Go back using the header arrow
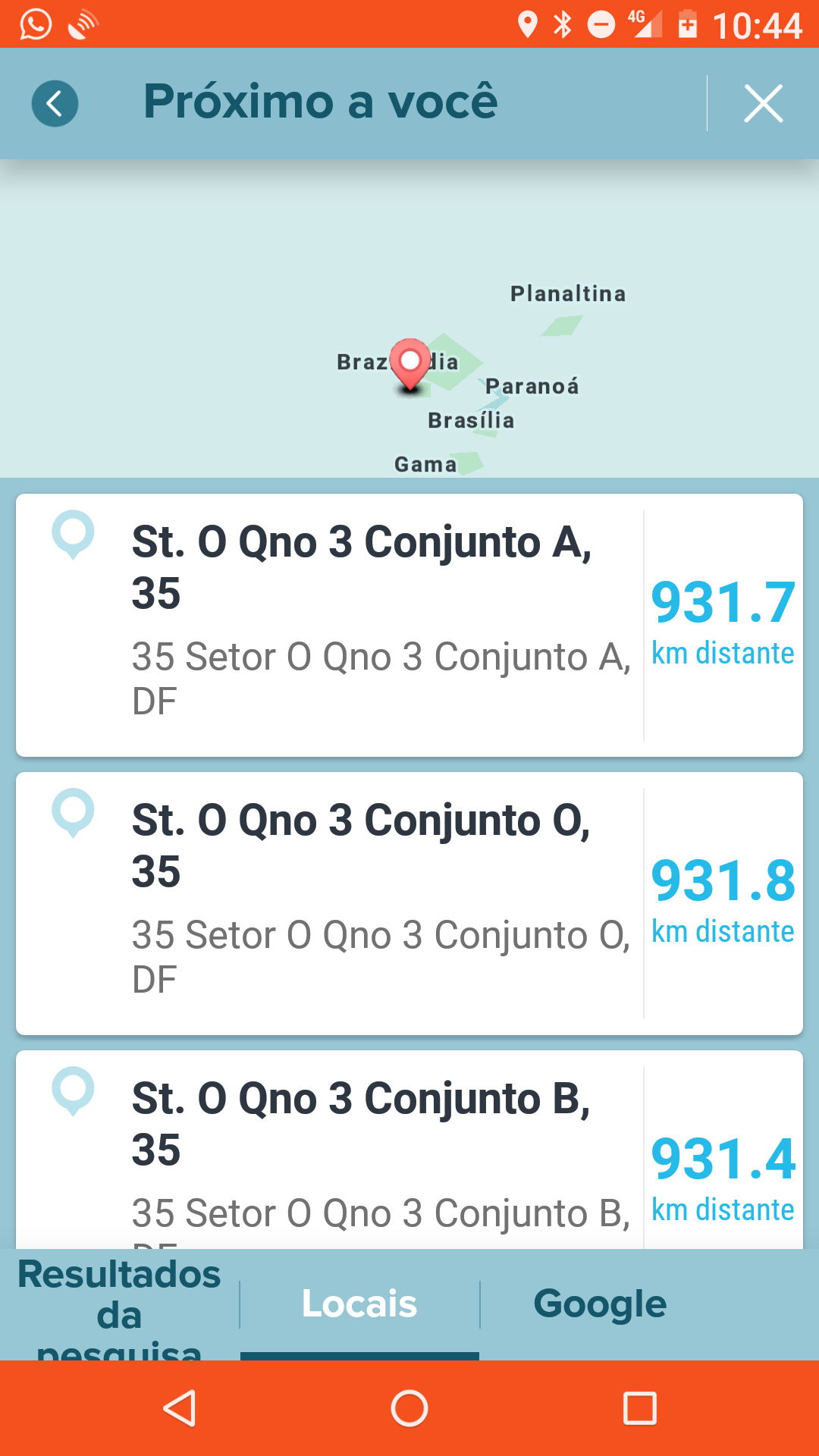This screenshot has width=819, height=1456. click(55, 103)
